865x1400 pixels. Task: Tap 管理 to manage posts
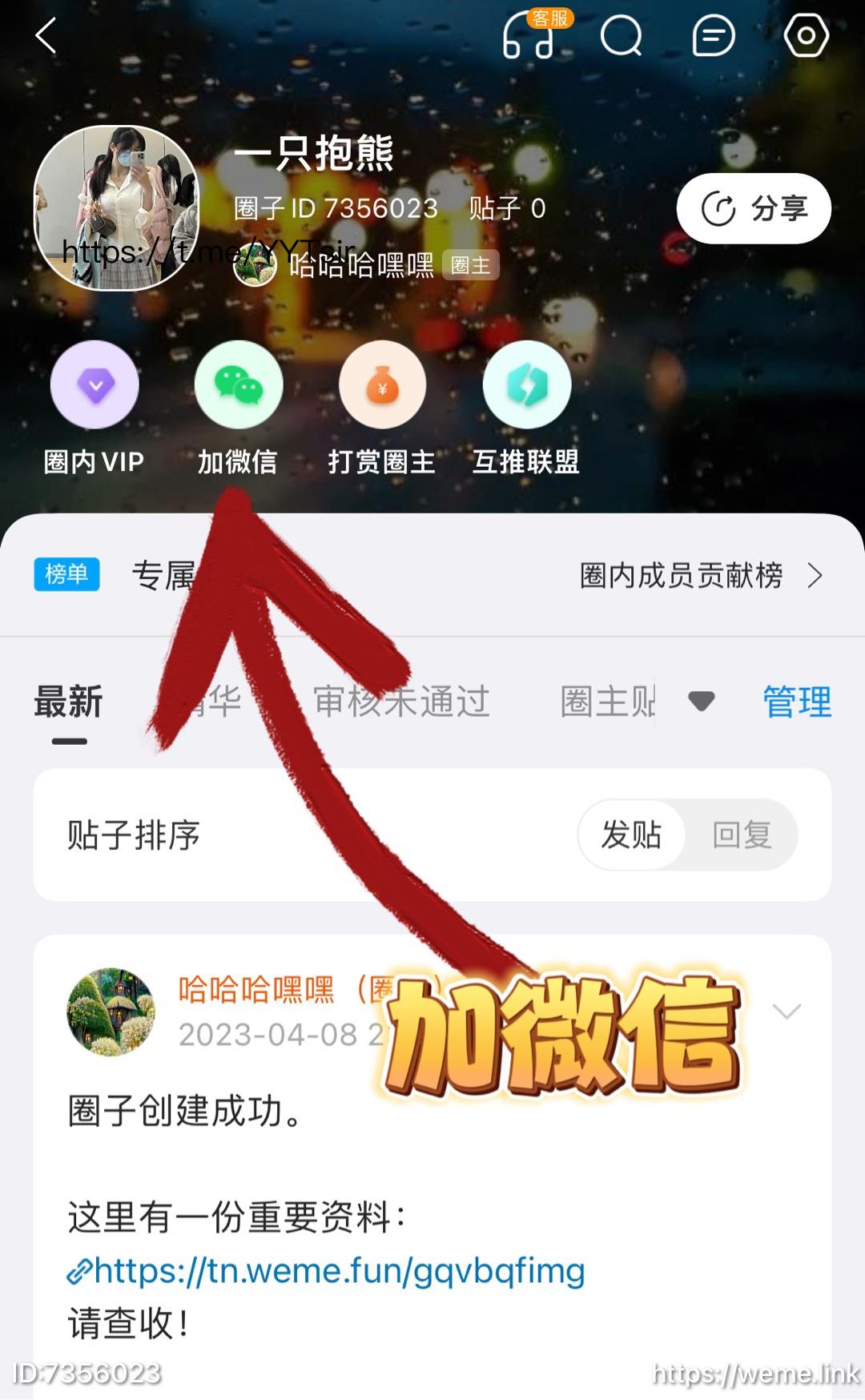[796, 702]
